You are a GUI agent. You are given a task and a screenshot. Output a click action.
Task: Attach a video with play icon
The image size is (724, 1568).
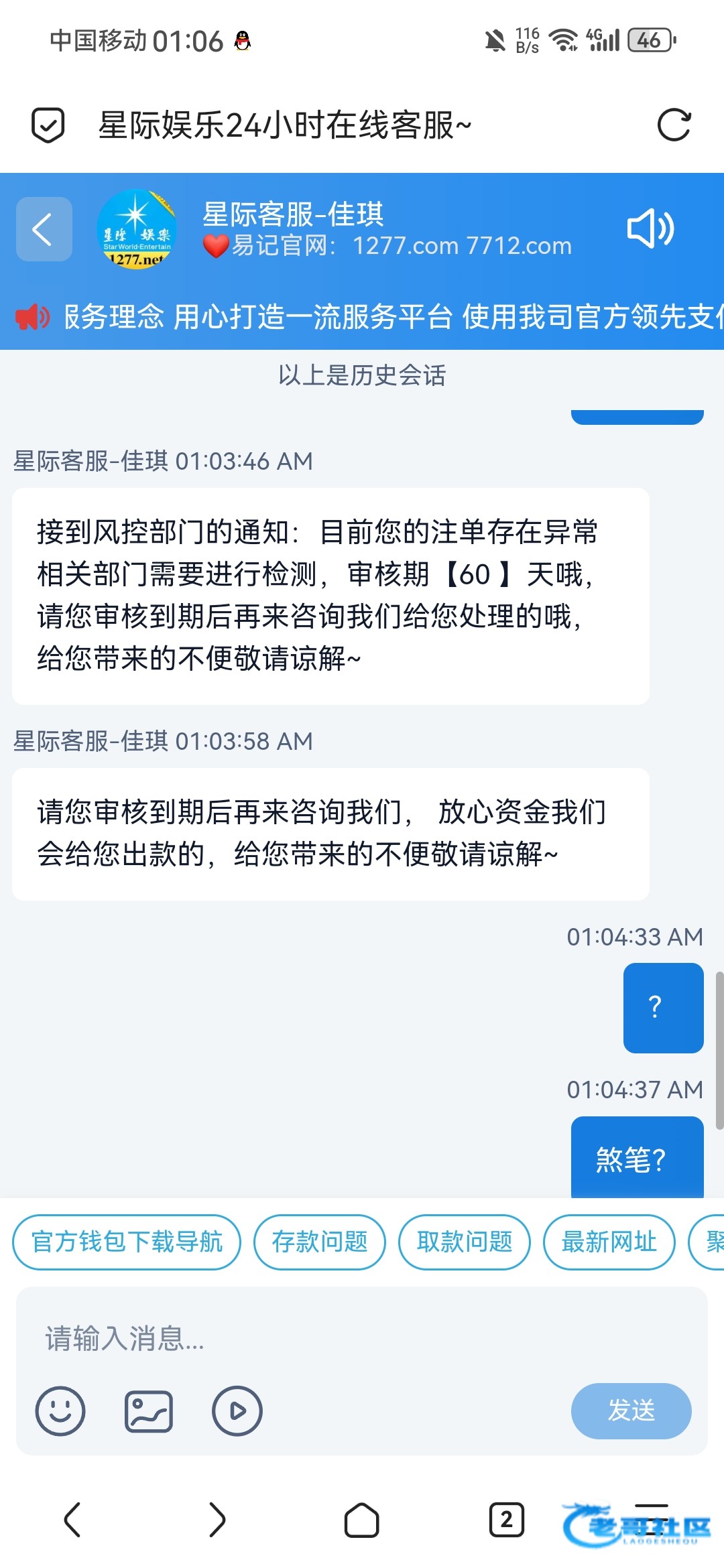click(237, 1411)
